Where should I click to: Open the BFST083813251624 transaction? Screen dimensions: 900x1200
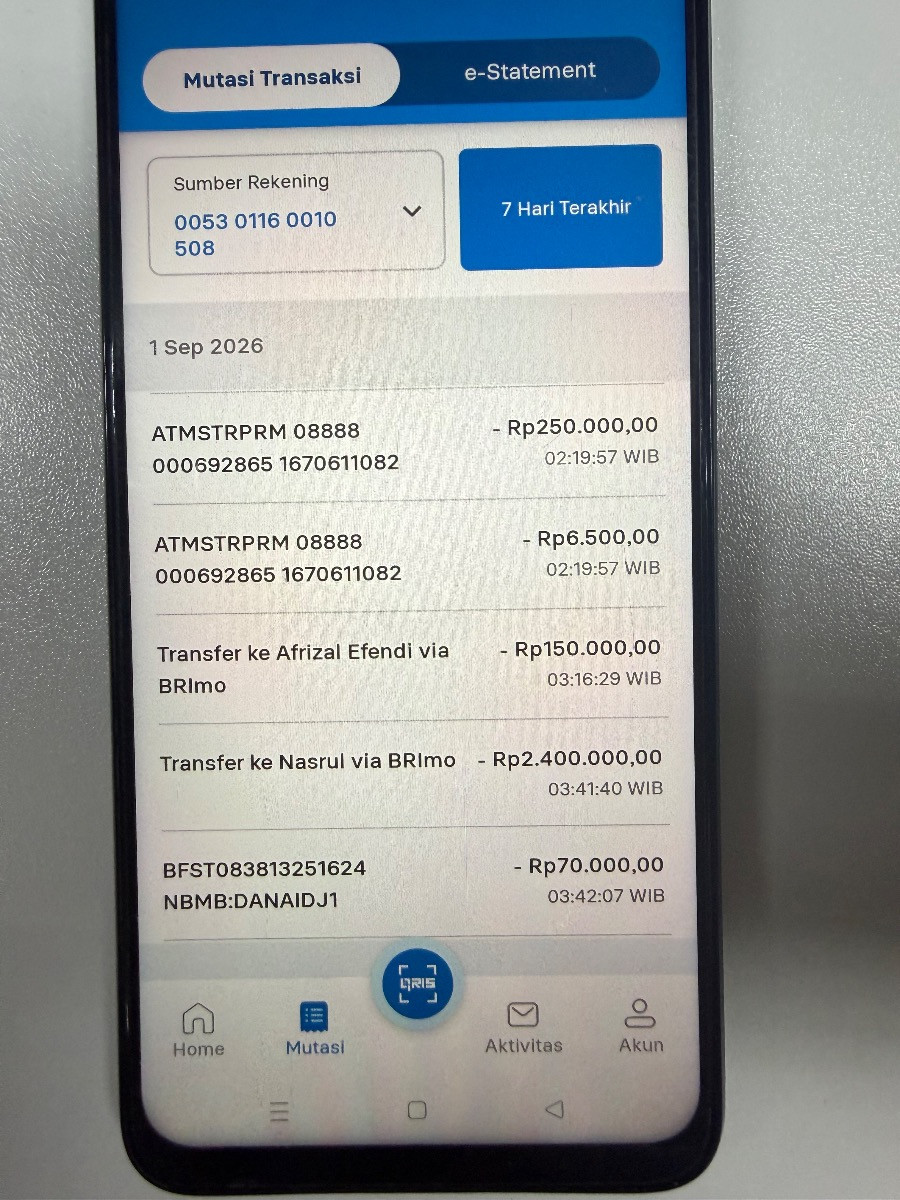(414, 882)
